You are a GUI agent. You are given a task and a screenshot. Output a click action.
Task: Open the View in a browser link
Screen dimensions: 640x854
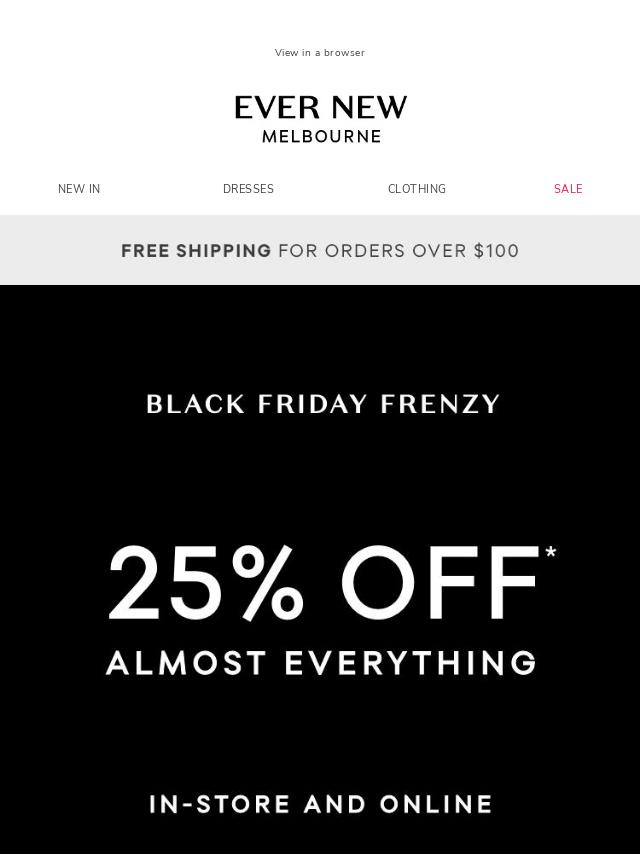320,53
